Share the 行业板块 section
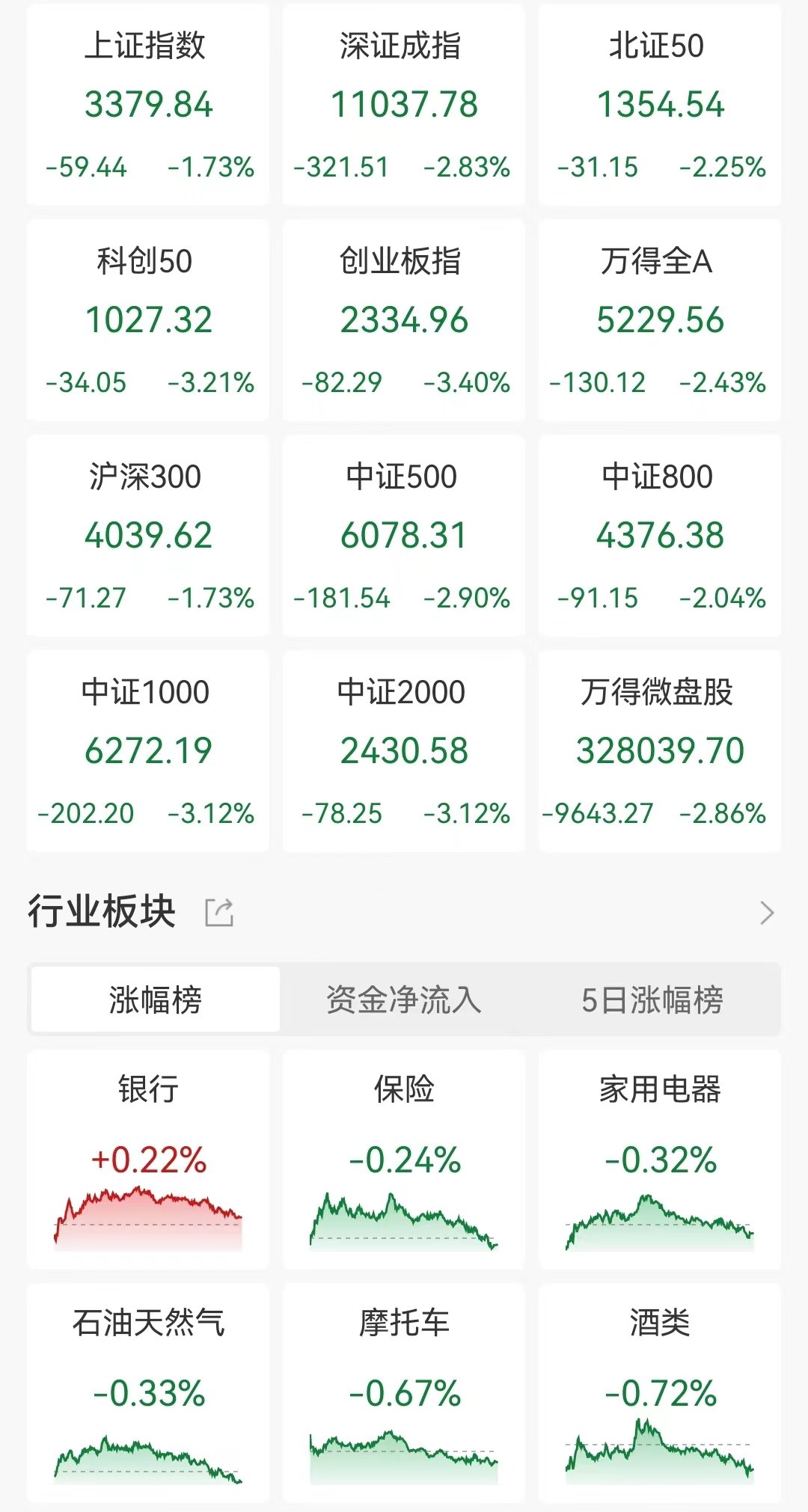Screen dimensions: 808x1512 (x=219, y=913)
